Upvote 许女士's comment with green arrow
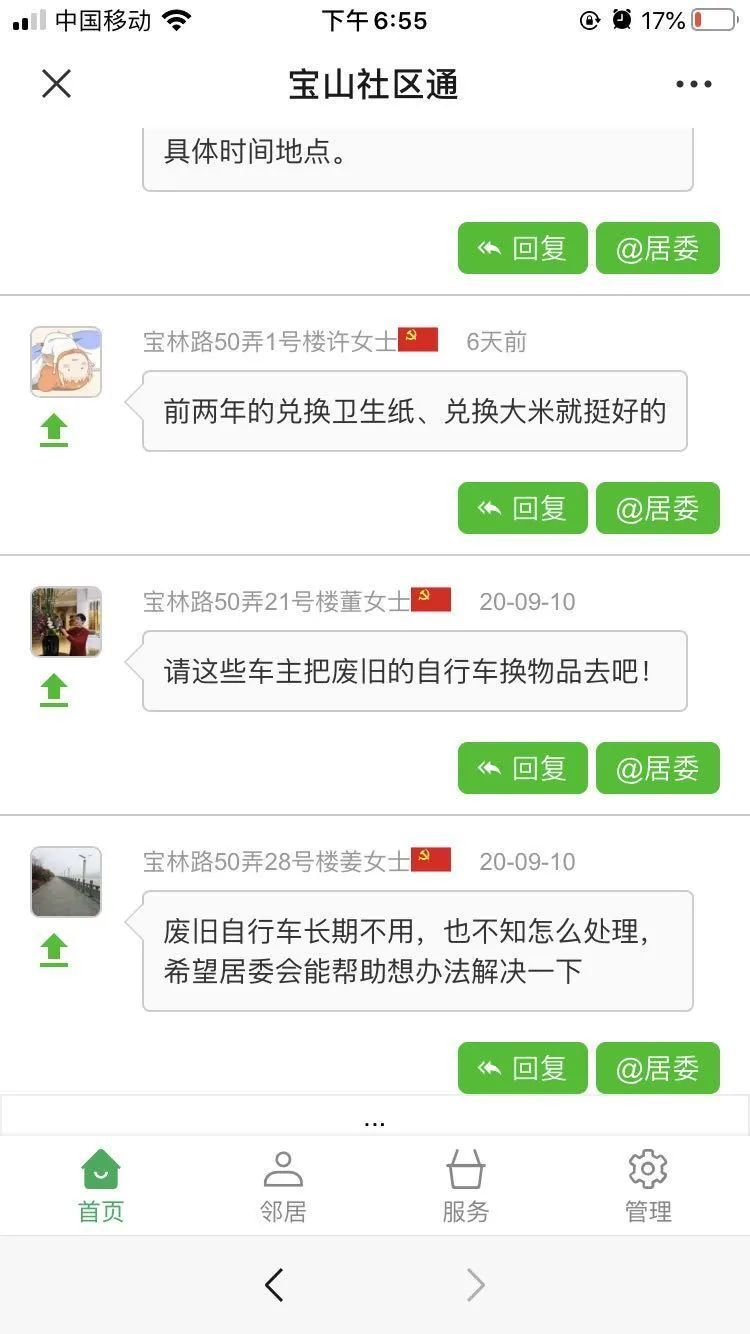The height and width of the screenshot is (1334, 750). point(54,431)
